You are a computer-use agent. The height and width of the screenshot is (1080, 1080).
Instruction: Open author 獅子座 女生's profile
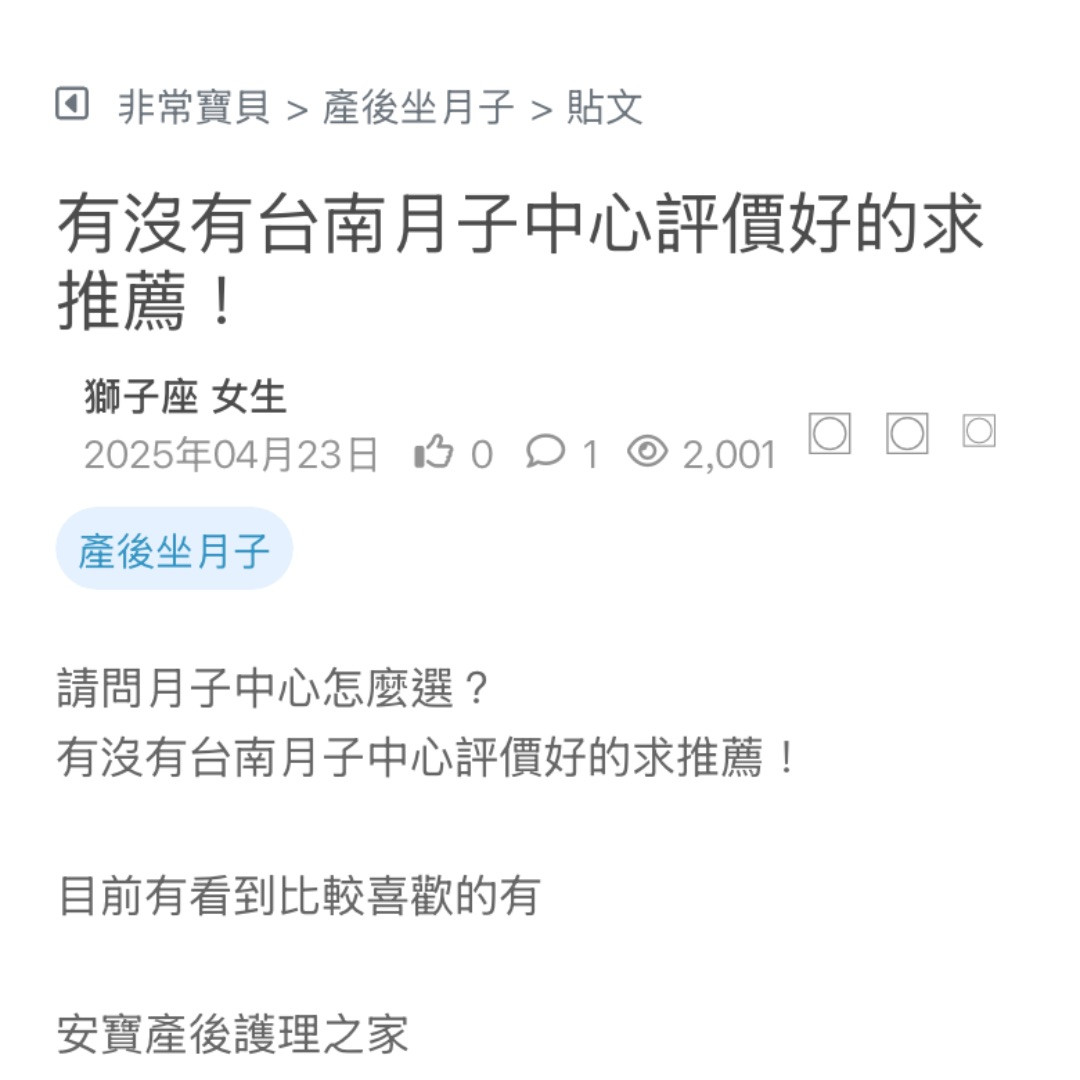(x=186, y=398)
